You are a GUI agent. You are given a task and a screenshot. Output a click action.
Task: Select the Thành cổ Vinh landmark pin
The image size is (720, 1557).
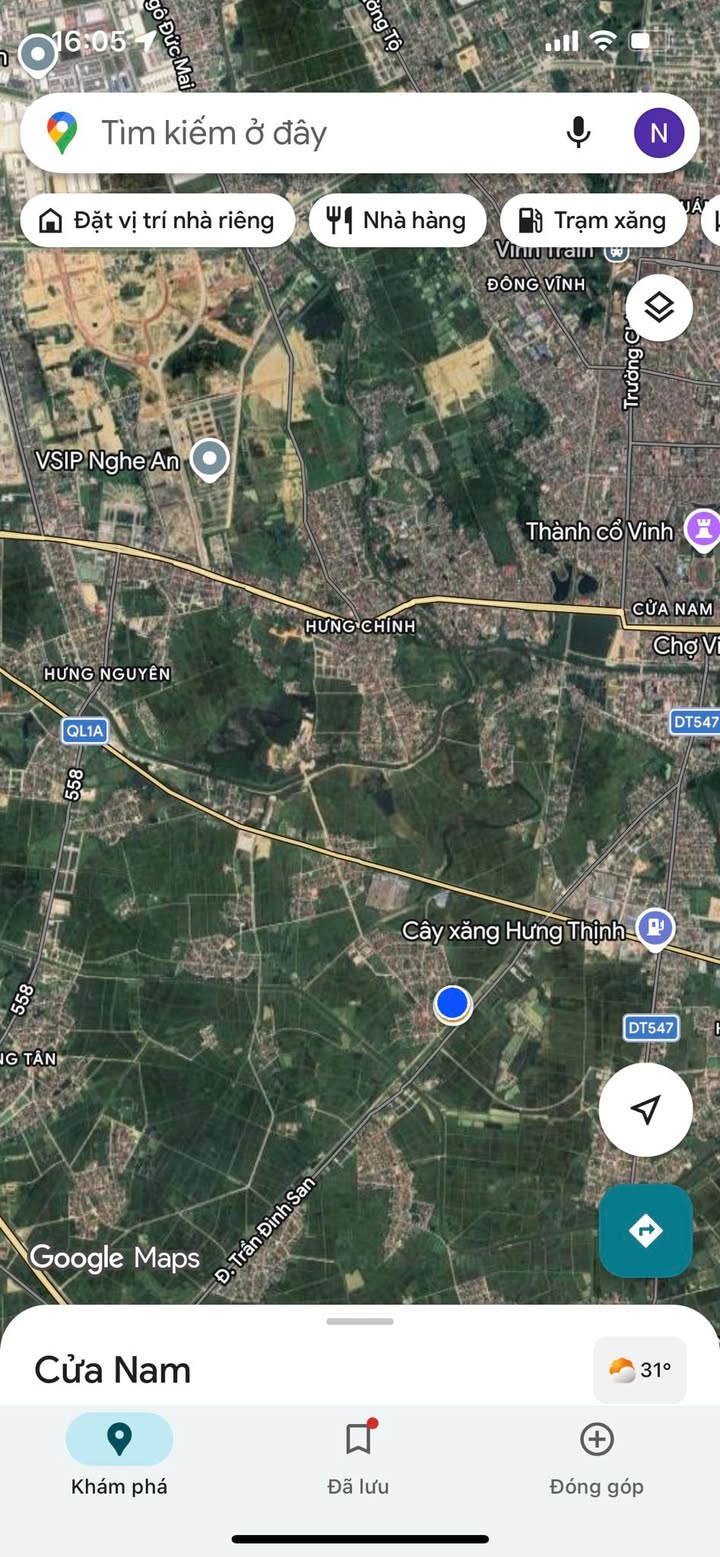702,529
